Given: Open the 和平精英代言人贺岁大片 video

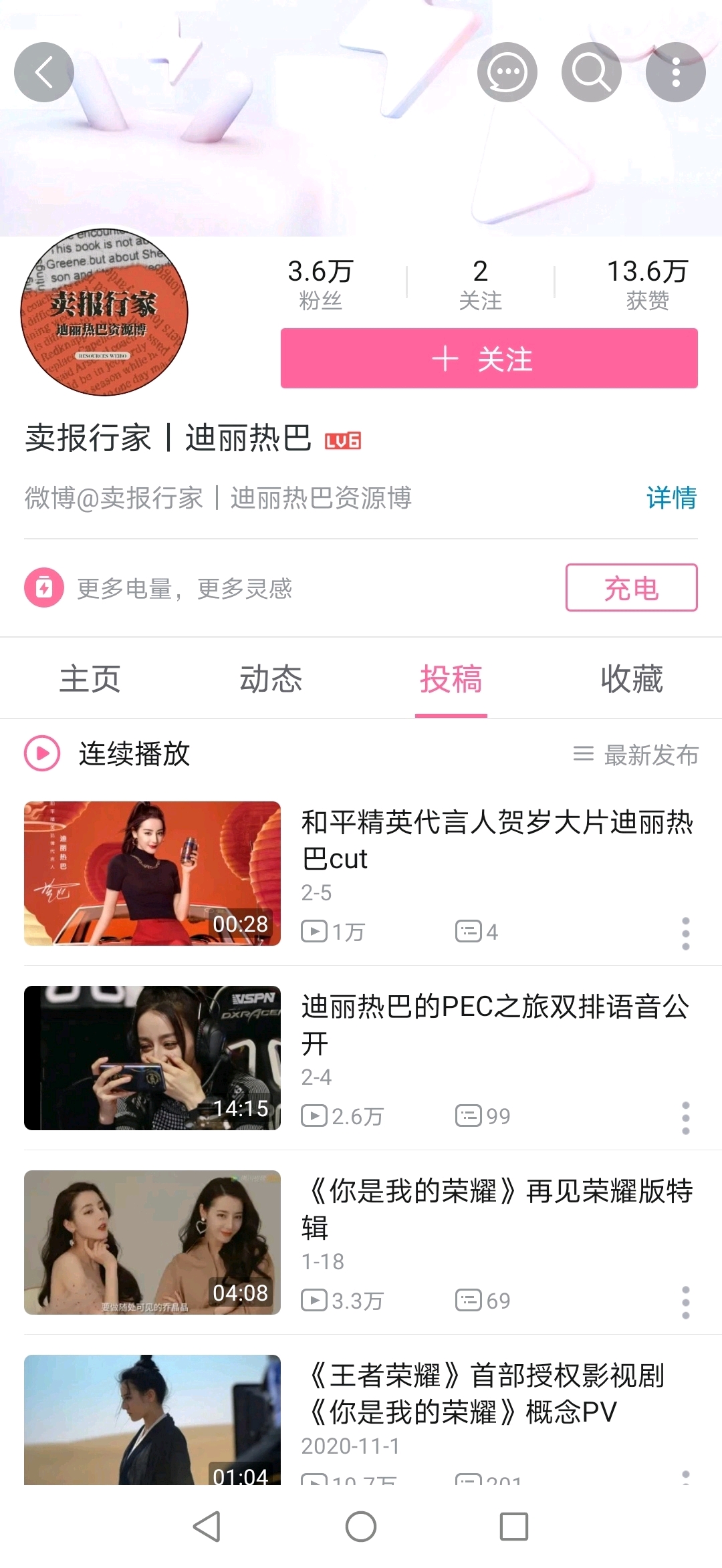Looking at the screenshot, I should [496, 840].
